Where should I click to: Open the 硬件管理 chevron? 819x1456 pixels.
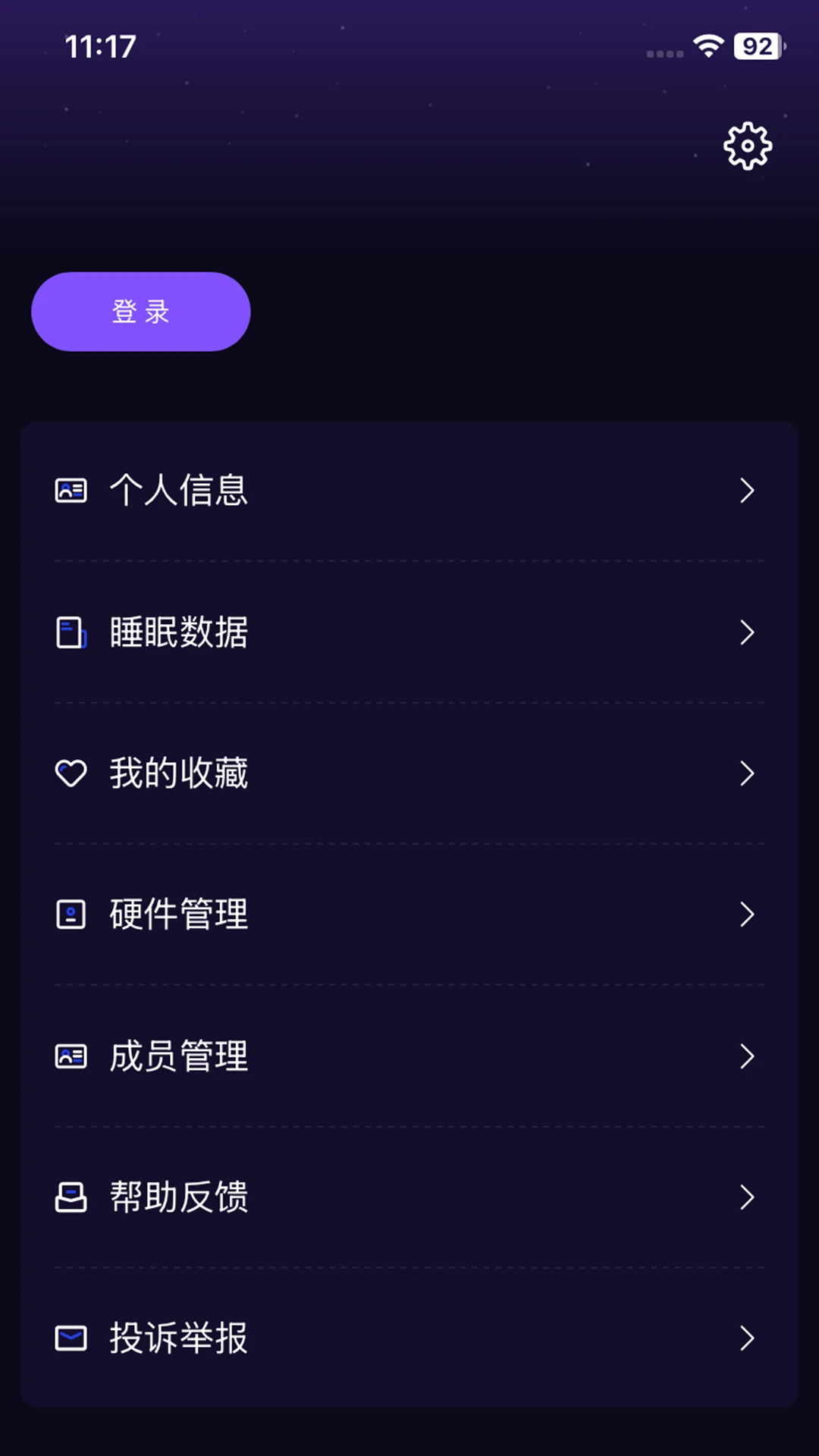click(747, 915)
